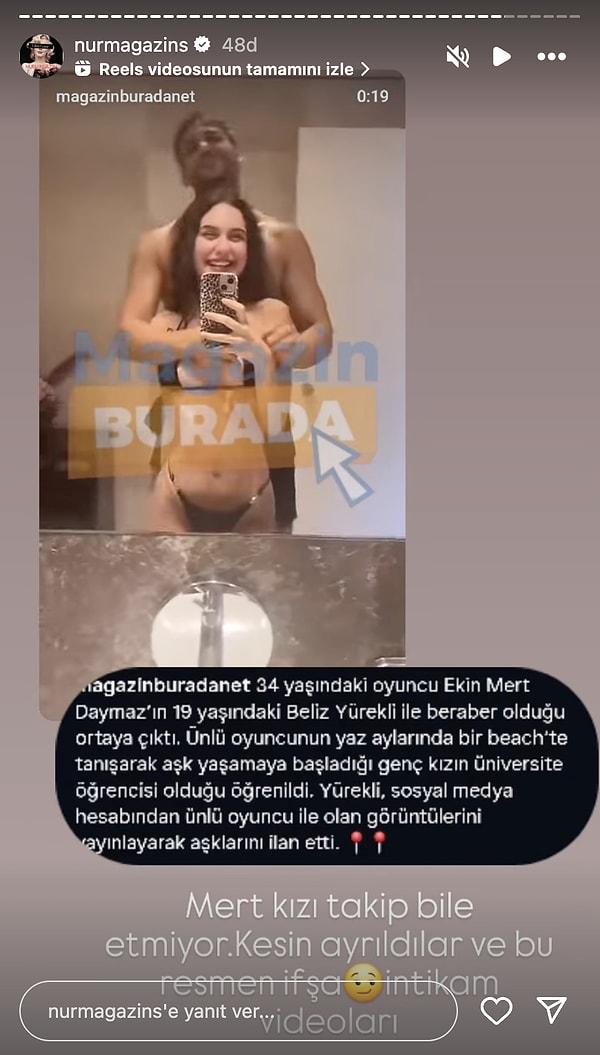Unmute the story sound
The image size is (600, 1055).
coord(458,56)
